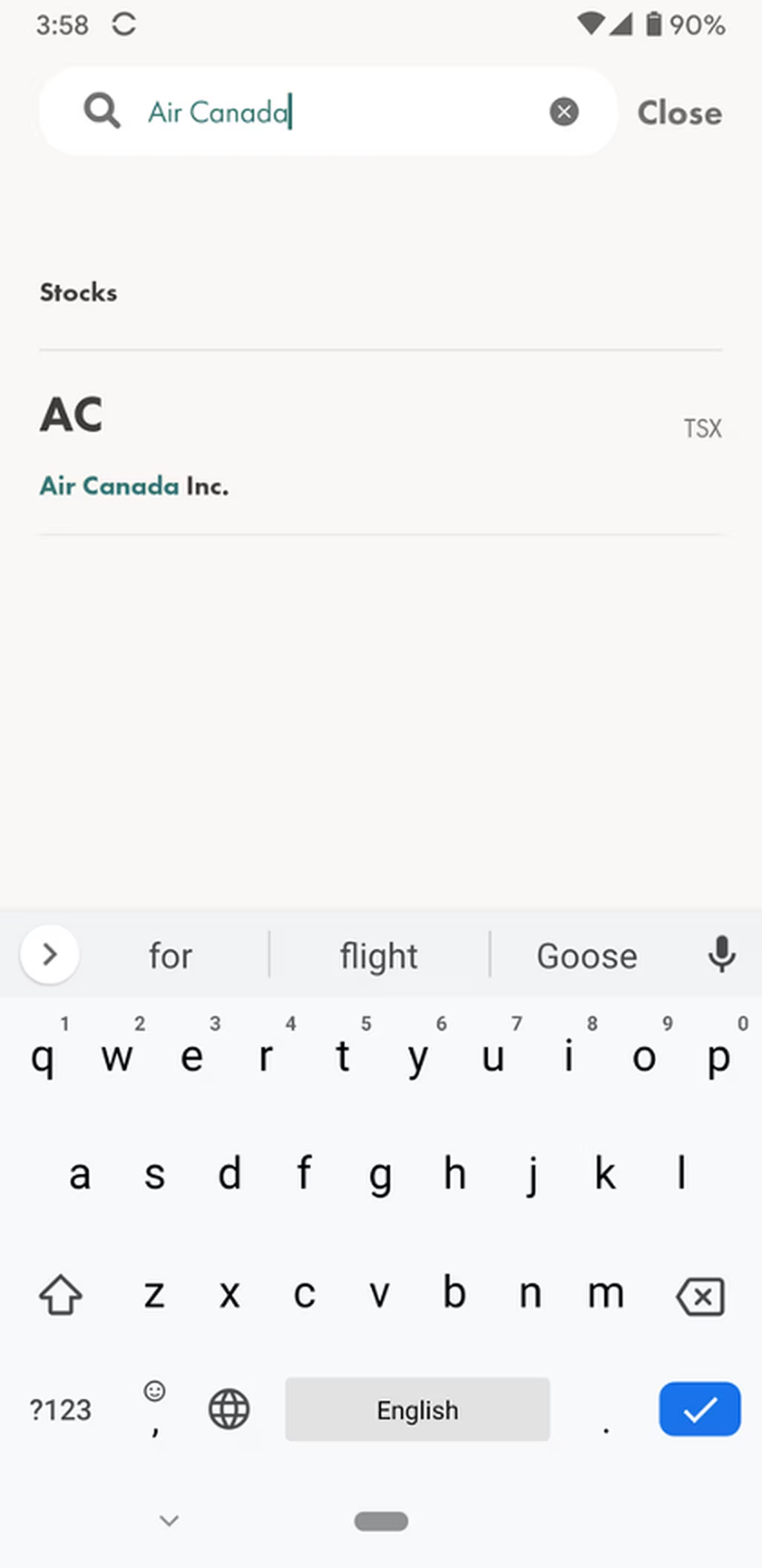Expand the keyboard suggestion toolbar arrow

click(50, 954)
